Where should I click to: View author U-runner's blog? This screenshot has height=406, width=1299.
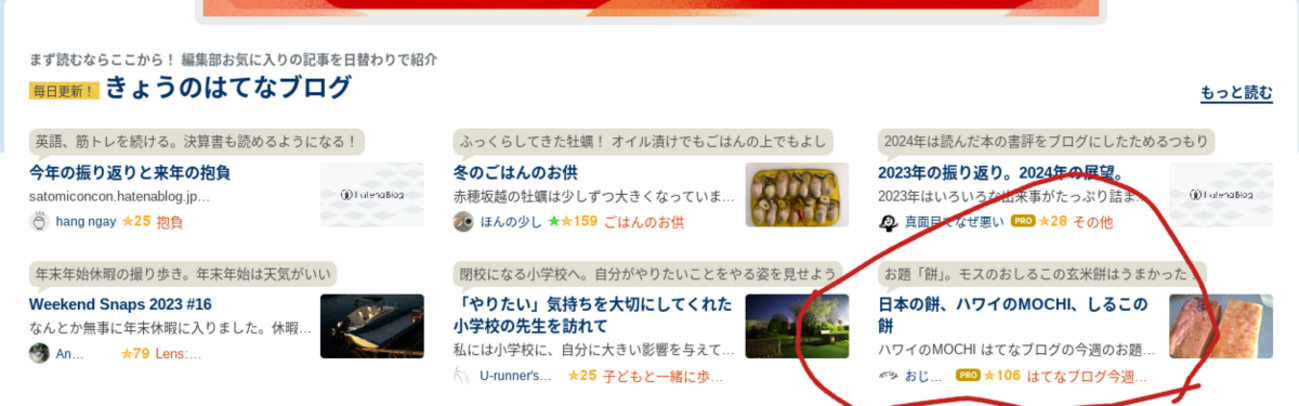coord(515,377)
